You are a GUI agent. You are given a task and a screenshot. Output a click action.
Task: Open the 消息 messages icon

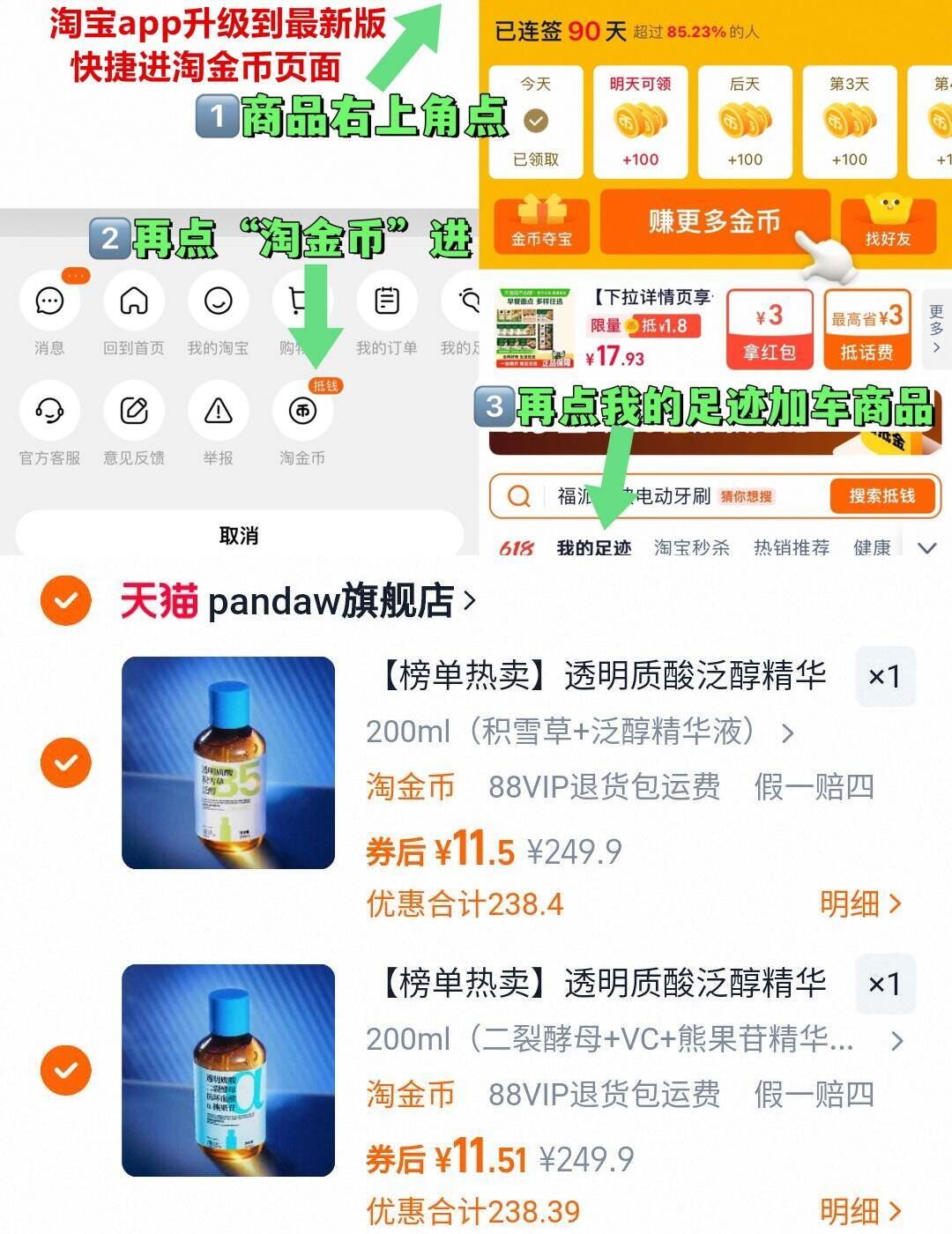(x=49, y=301)
